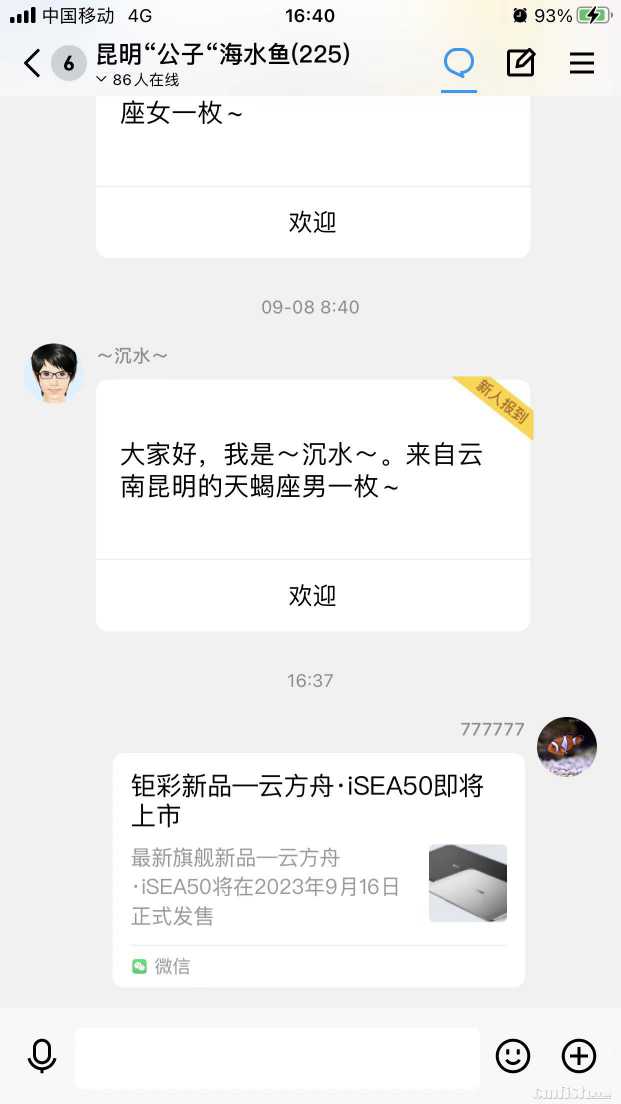This screenshot has width=621, height=1104.
Task: Tap 欢迎 under the top newcomer card
Action: click(x=312, y=222)
